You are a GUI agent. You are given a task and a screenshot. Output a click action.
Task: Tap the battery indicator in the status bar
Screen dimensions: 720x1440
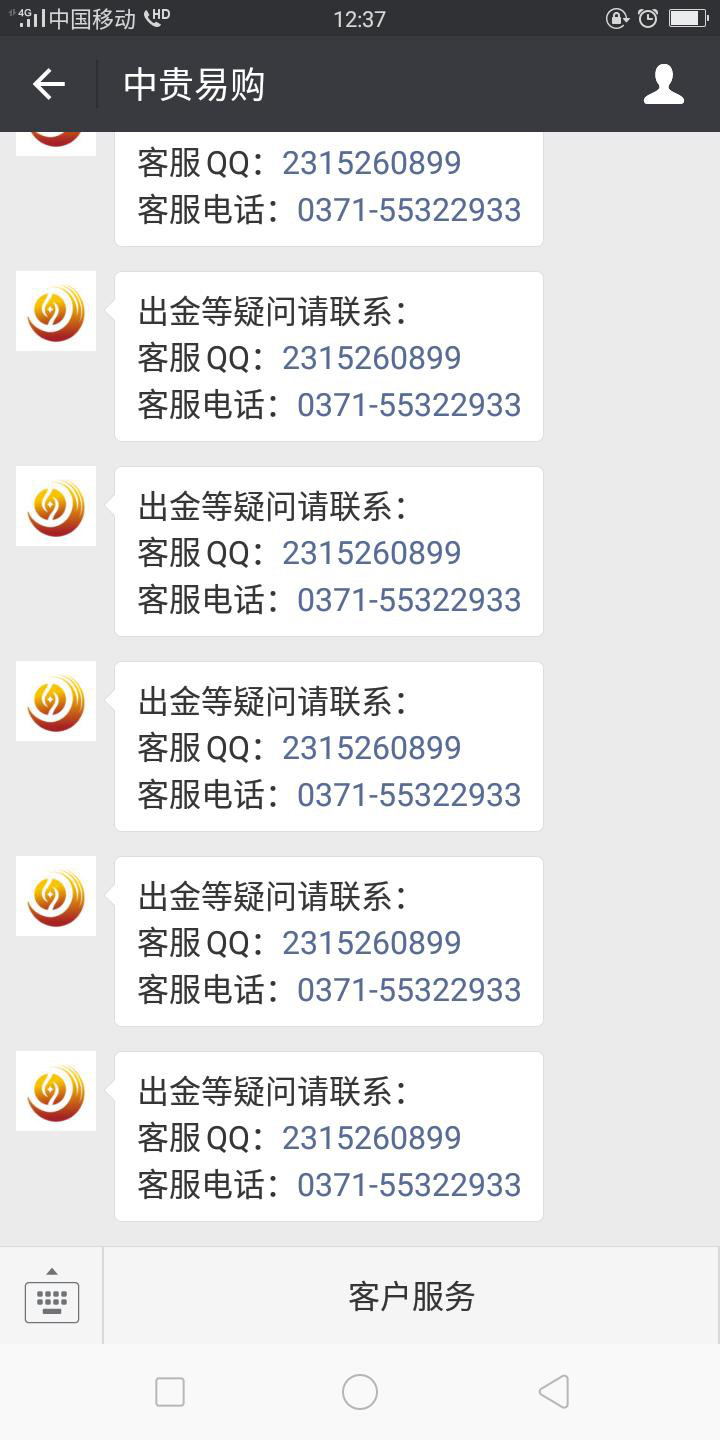[688, 16]
